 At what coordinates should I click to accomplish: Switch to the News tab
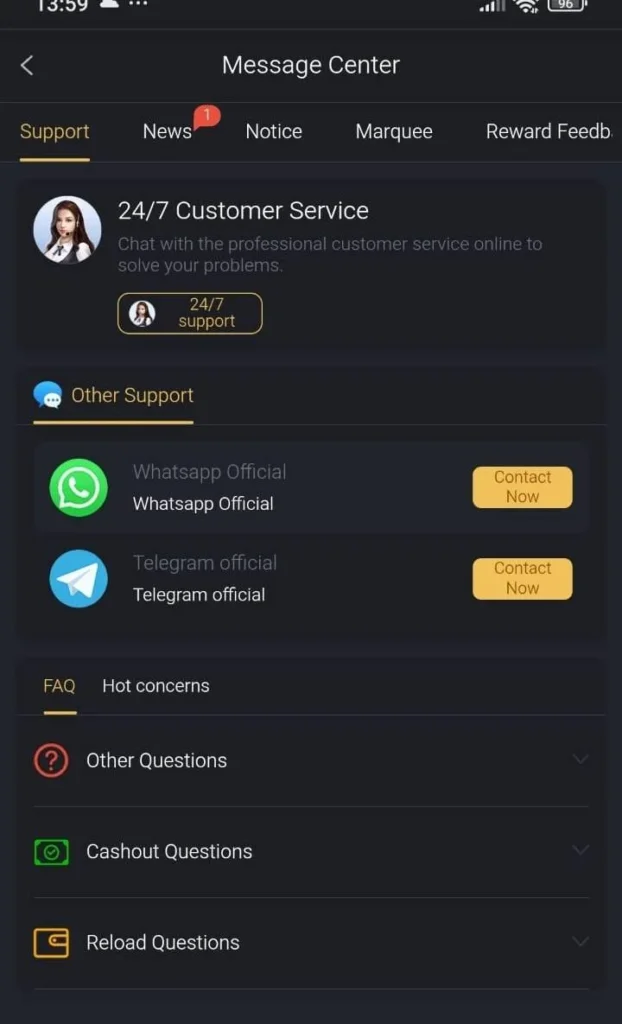click(x=167, y=131)
